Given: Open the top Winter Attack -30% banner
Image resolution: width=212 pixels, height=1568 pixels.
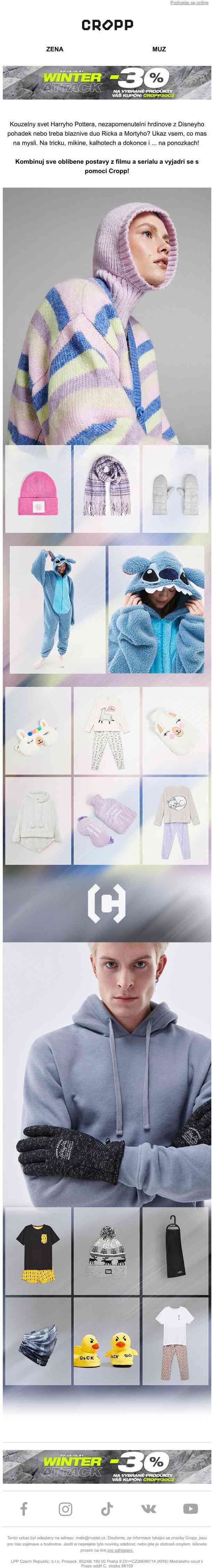Looking at the screenshot, I should (x=107, y=82).
